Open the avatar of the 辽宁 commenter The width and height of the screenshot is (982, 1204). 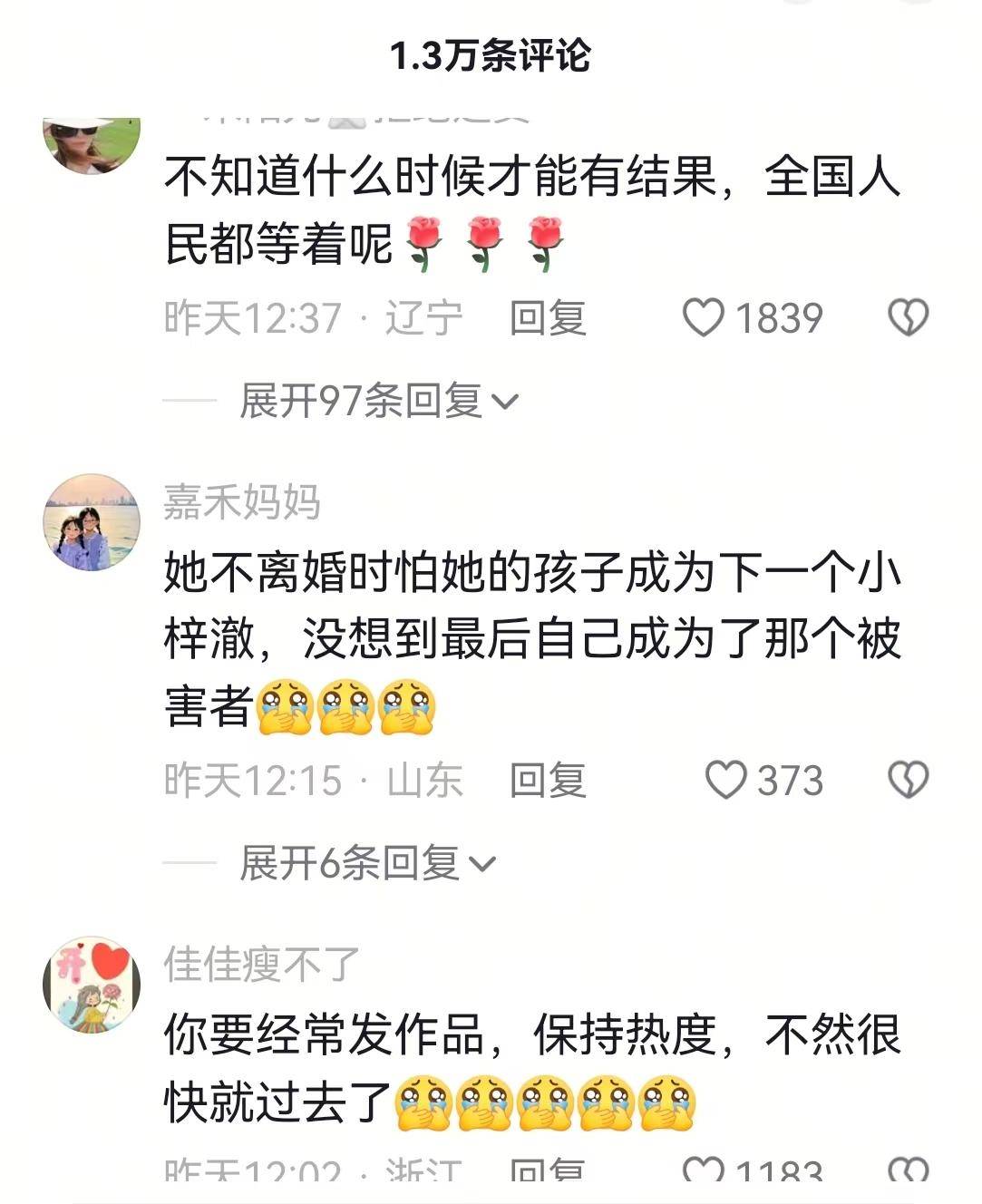coord(92,143)
